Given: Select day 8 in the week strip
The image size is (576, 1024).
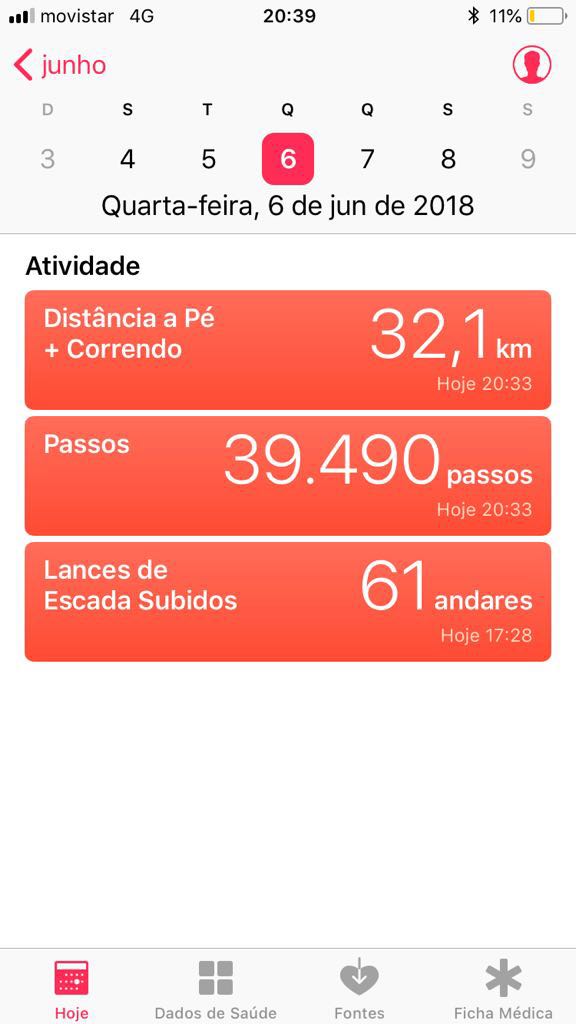Looking at the screenshot, I should pyautogui.click(x=448, y=159).
